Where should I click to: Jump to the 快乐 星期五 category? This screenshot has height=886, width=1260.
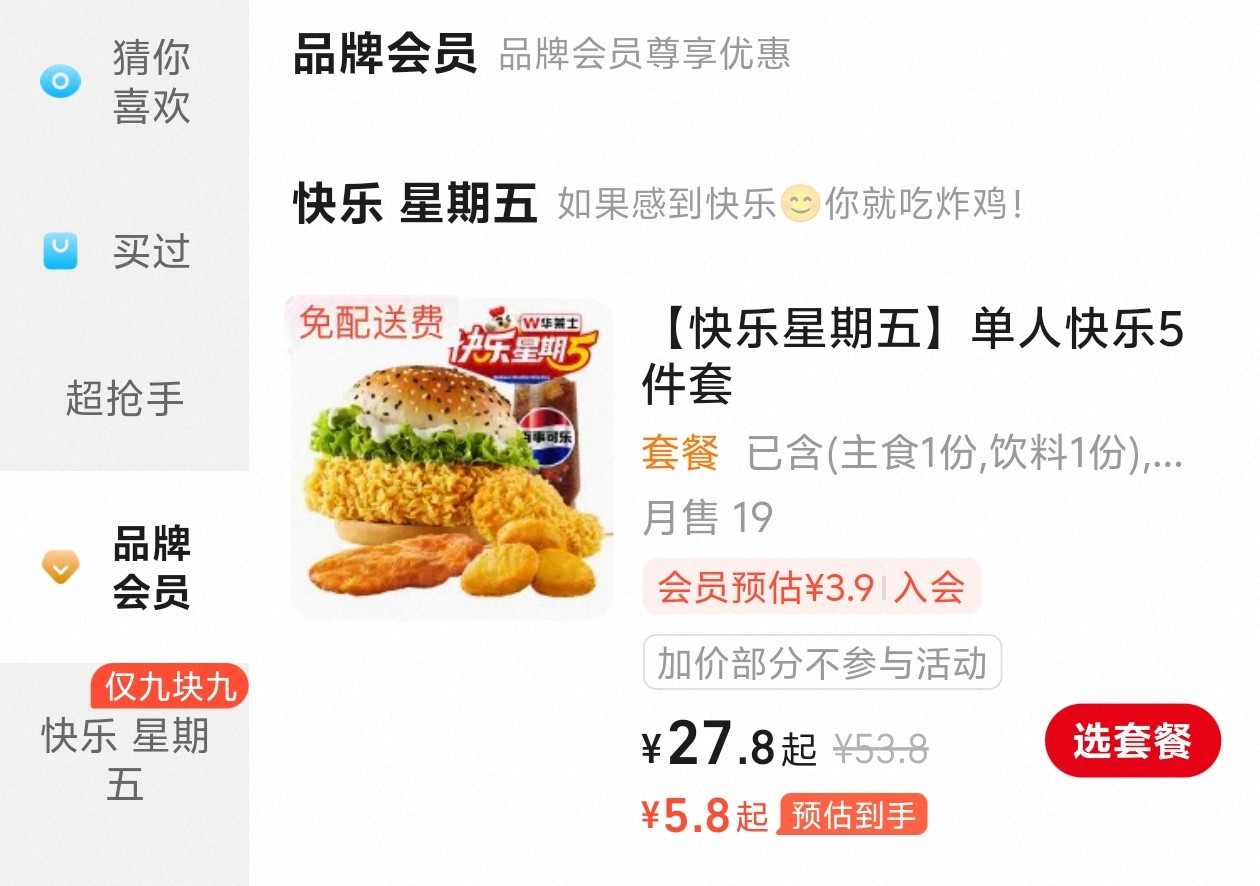(x=124, y=760)
